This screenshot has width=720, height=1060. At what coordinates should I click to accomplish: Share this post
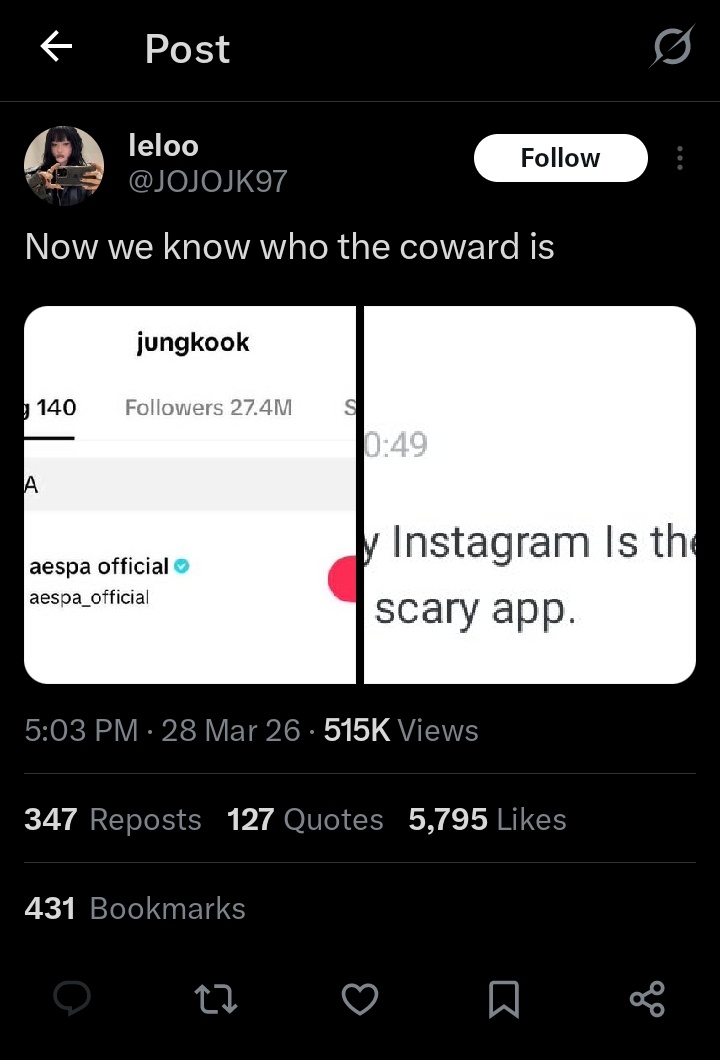(x=647, y=998)
